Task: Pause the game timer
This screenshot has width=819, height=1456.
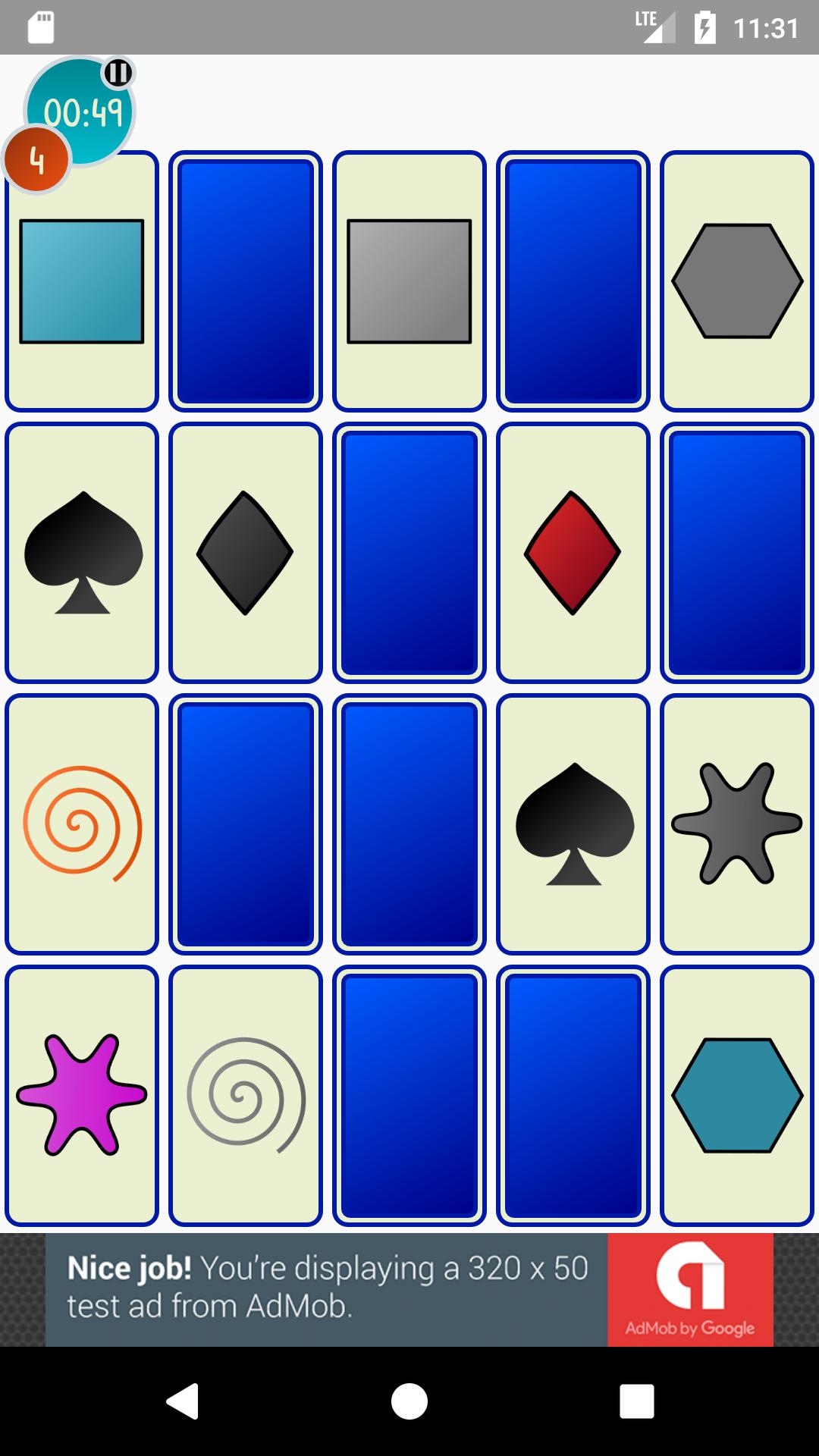Action: [x=118, y=73]
